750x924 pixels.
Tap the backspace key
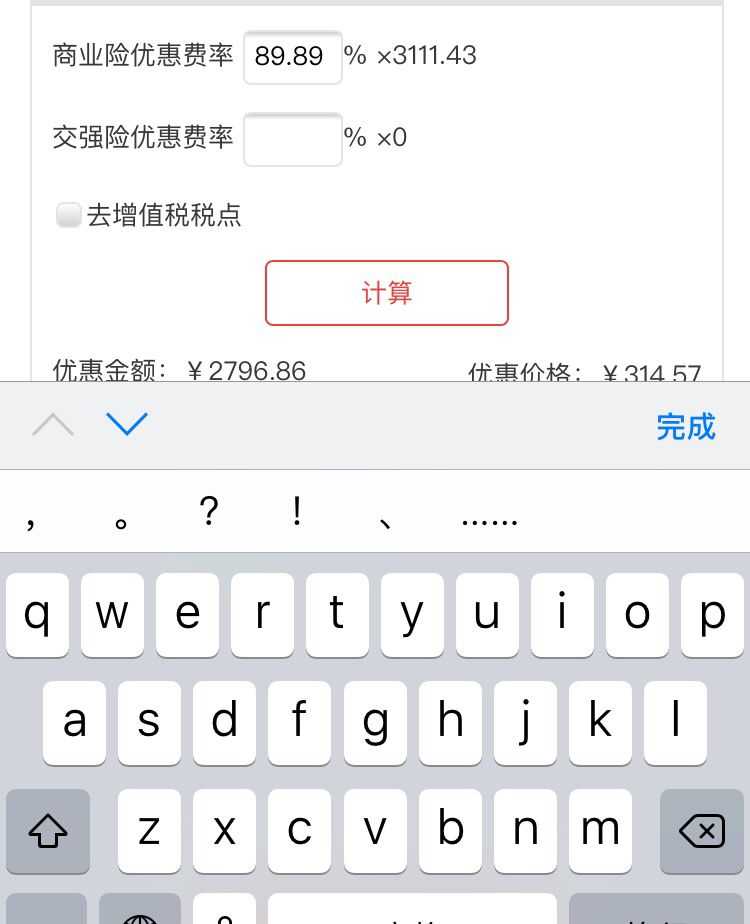coord(702,831)
